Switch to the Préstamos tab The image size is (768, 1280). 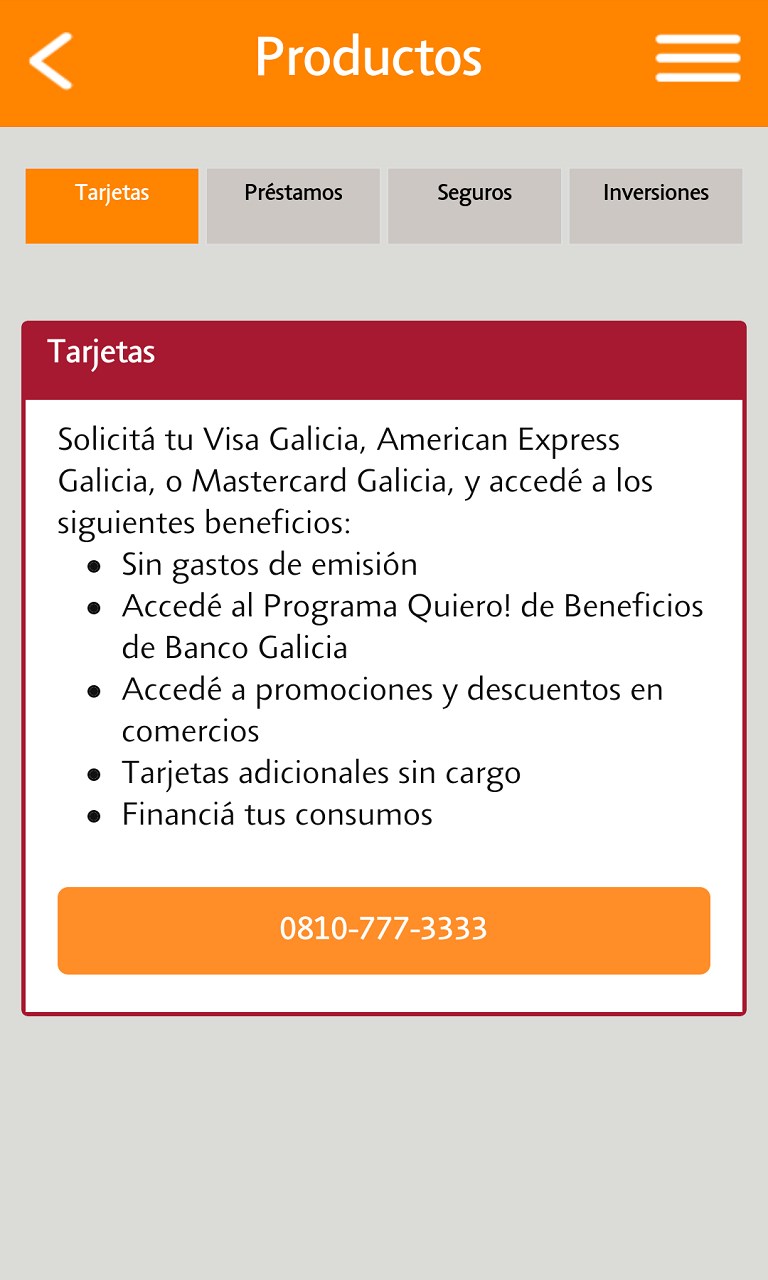click(293, 205)
